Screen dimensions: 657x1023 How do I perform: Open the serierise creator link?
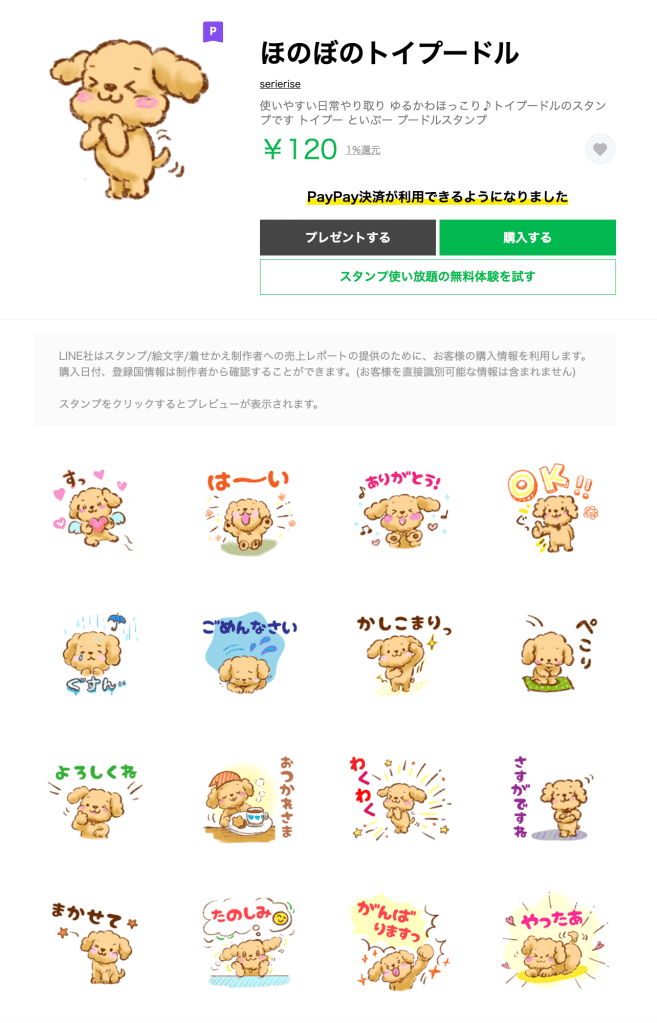(280, 84)
